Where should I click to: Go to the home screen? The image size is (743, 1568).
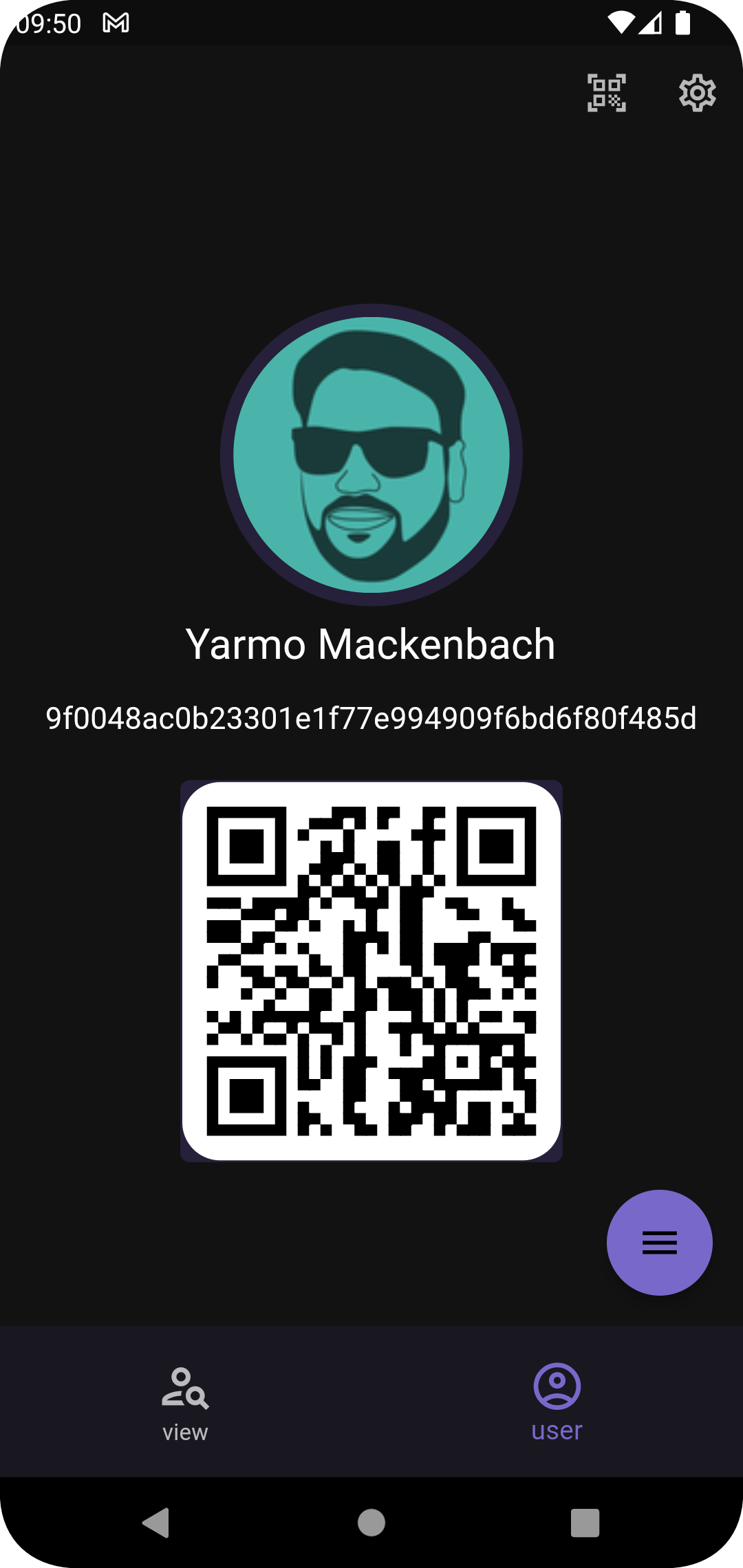371,1523
